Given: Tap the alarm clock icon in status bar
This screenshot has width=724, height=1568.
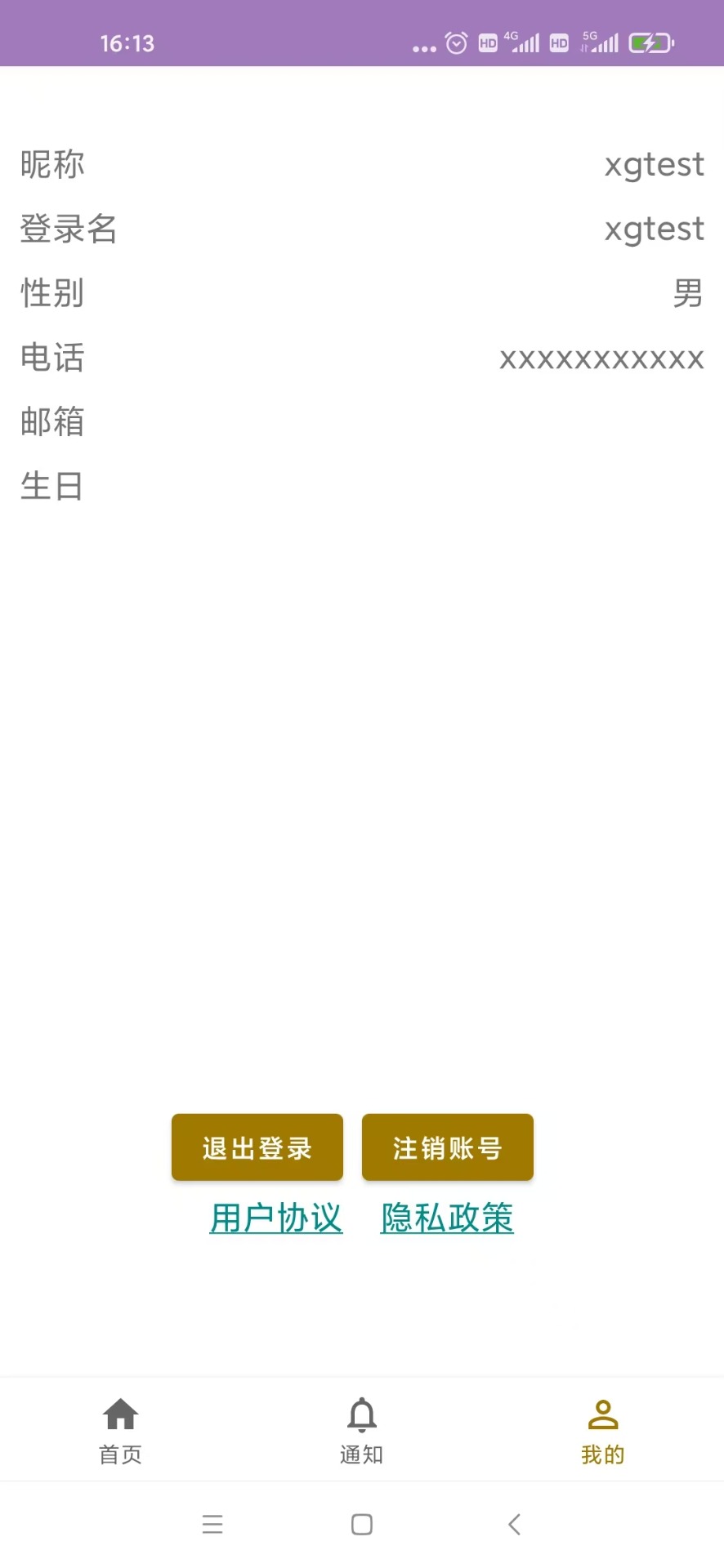Looking at the screenshot, I should (454, 42).
